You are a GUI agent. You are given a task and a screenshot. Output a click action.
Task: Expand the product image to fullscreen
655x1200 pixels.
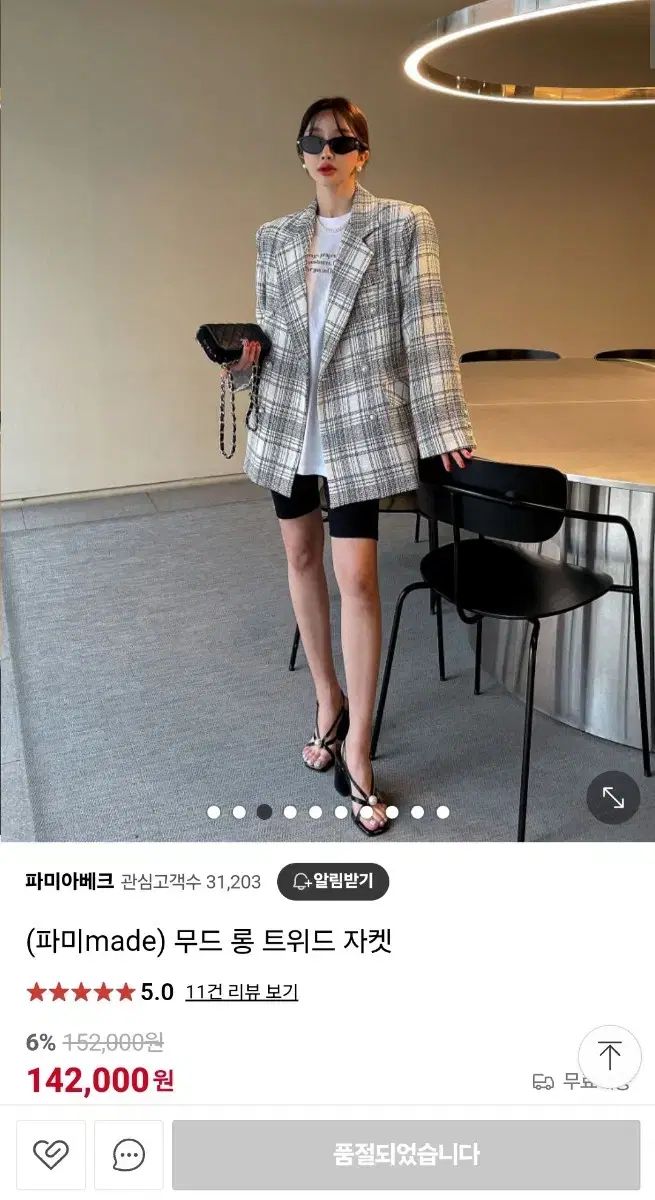pyautogui.click(x=612, y=797)
